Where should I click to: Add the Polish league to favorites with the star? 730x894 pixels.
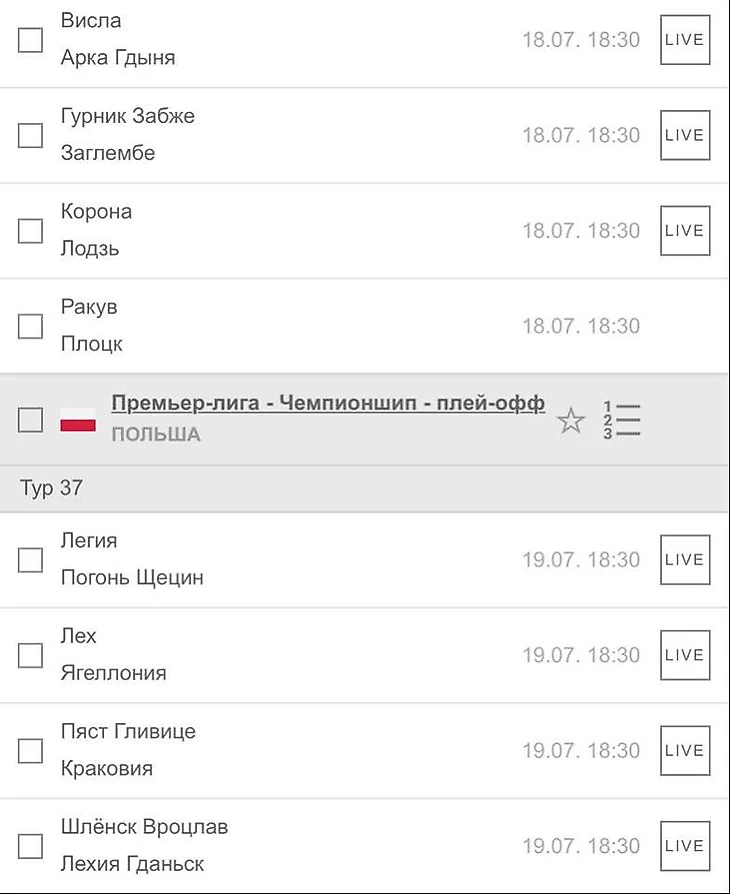(x=571, y=420)
